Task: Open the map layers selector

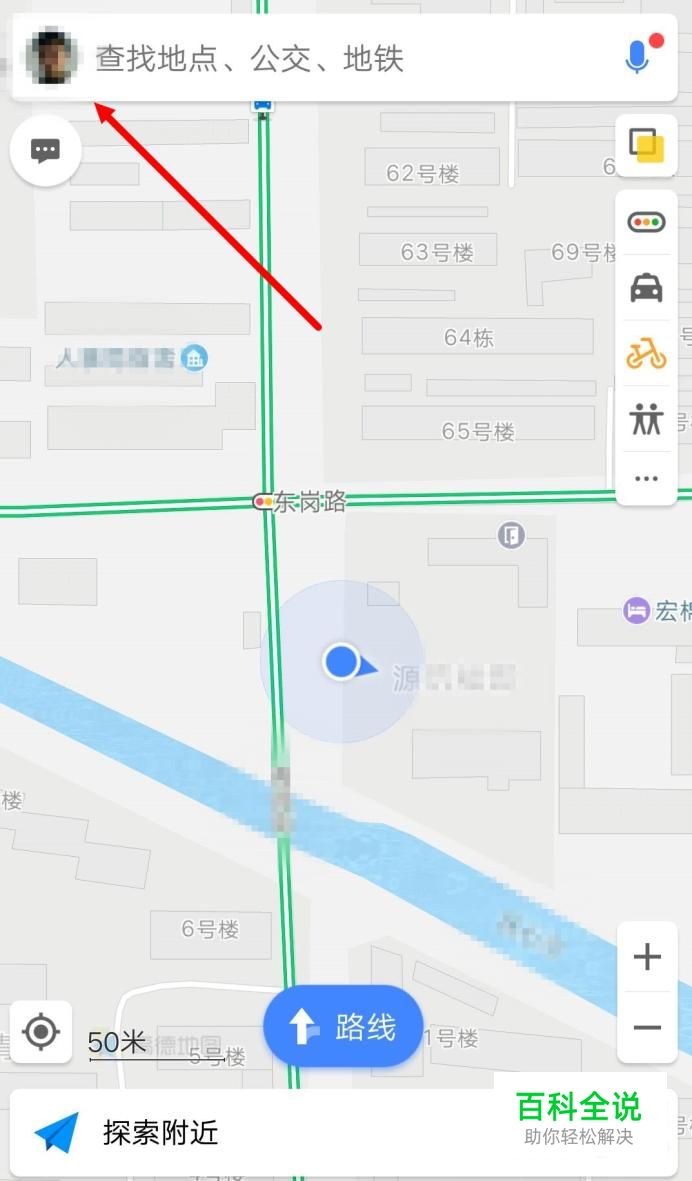Action: click(646, 146)
